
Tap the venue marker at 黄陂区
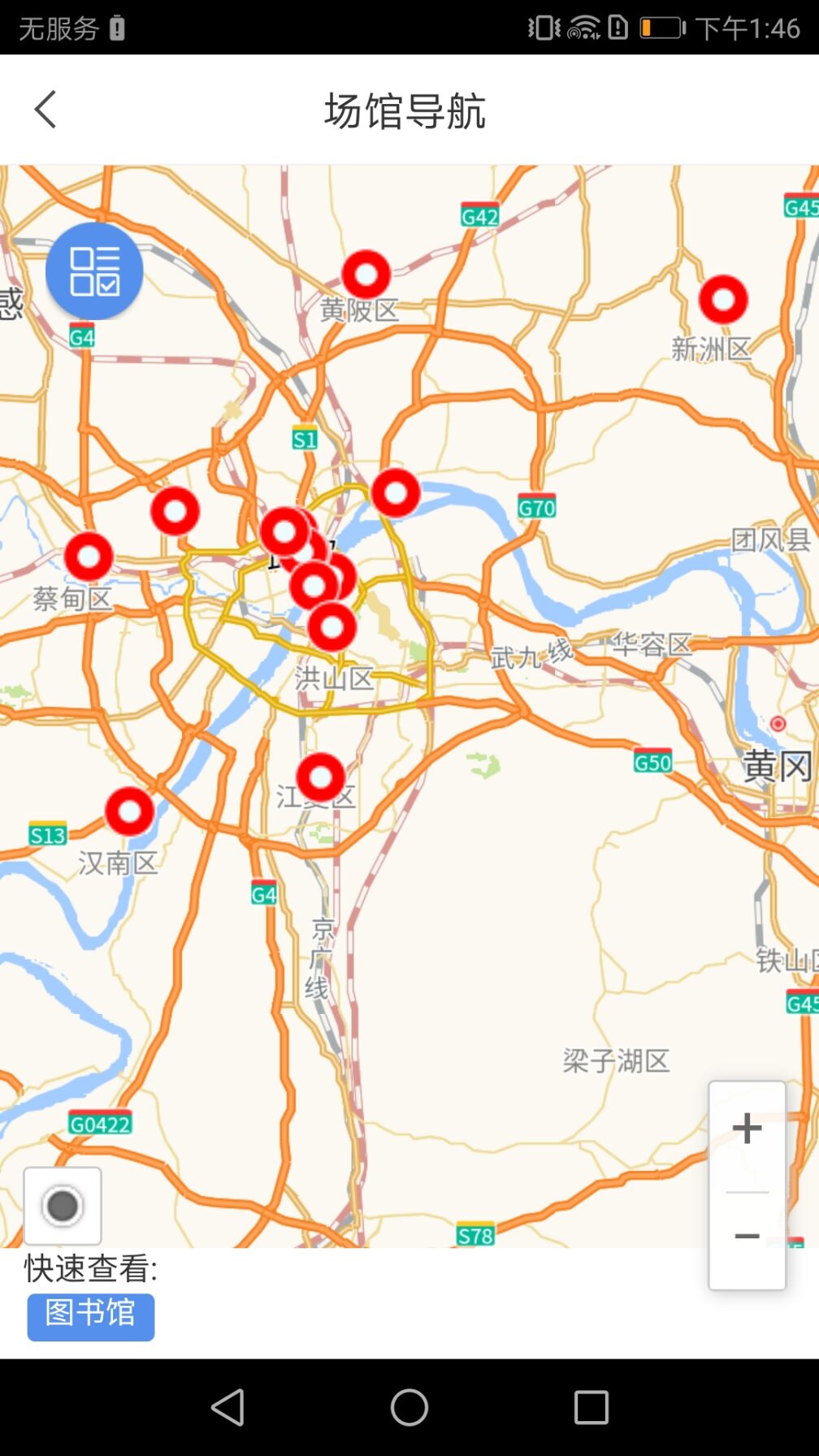[366, 275]
